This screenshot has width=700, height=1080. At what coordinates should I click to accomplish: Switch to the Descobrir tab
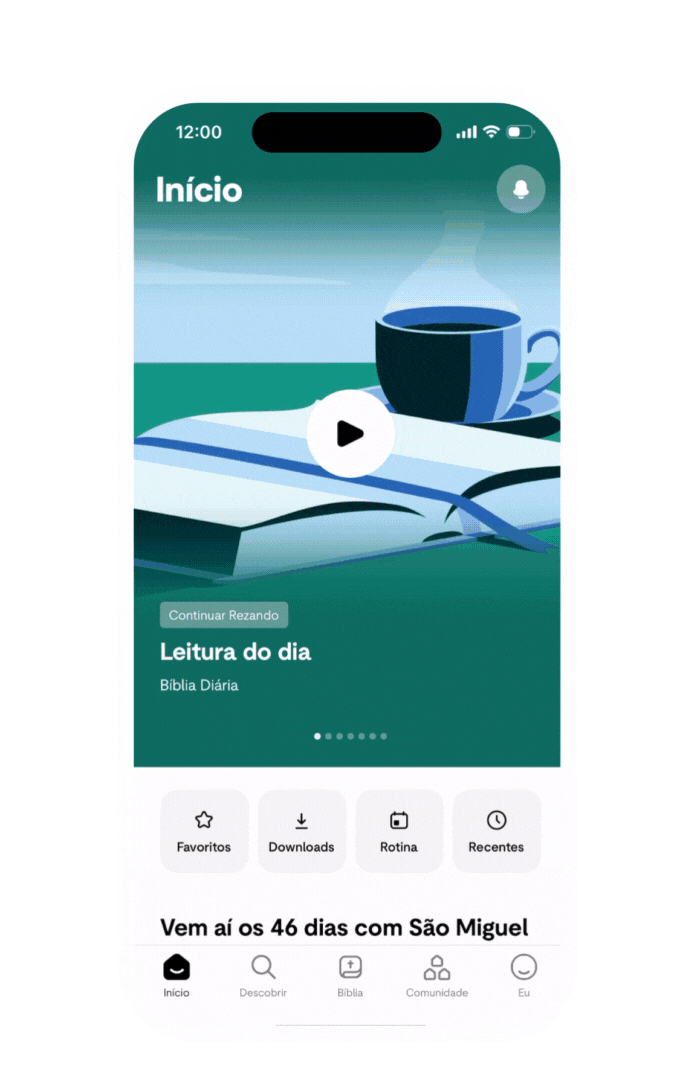(x=263, y=976)
